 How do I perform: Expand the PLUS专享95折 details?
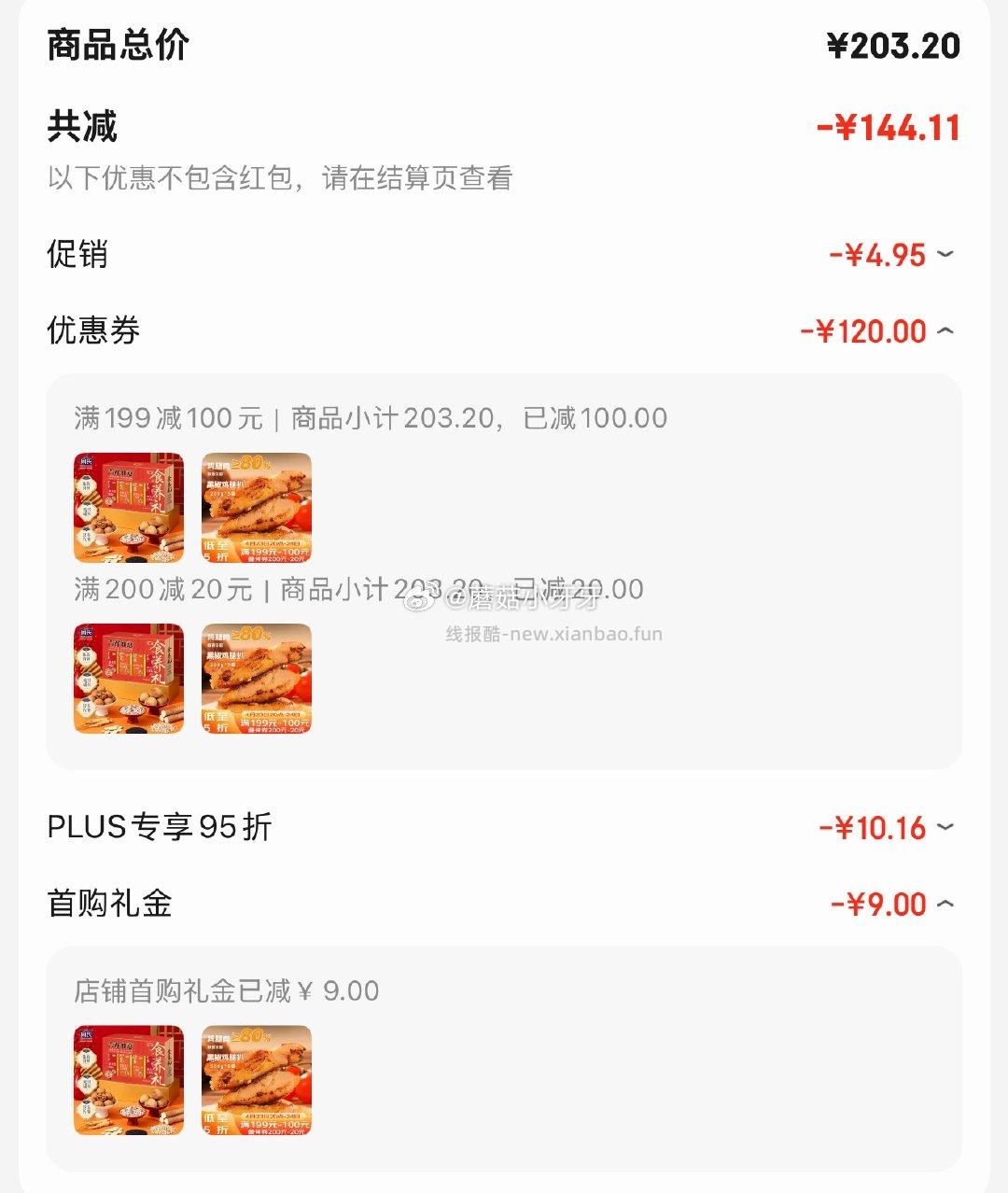pyautogui.click(x=945, y=826)
